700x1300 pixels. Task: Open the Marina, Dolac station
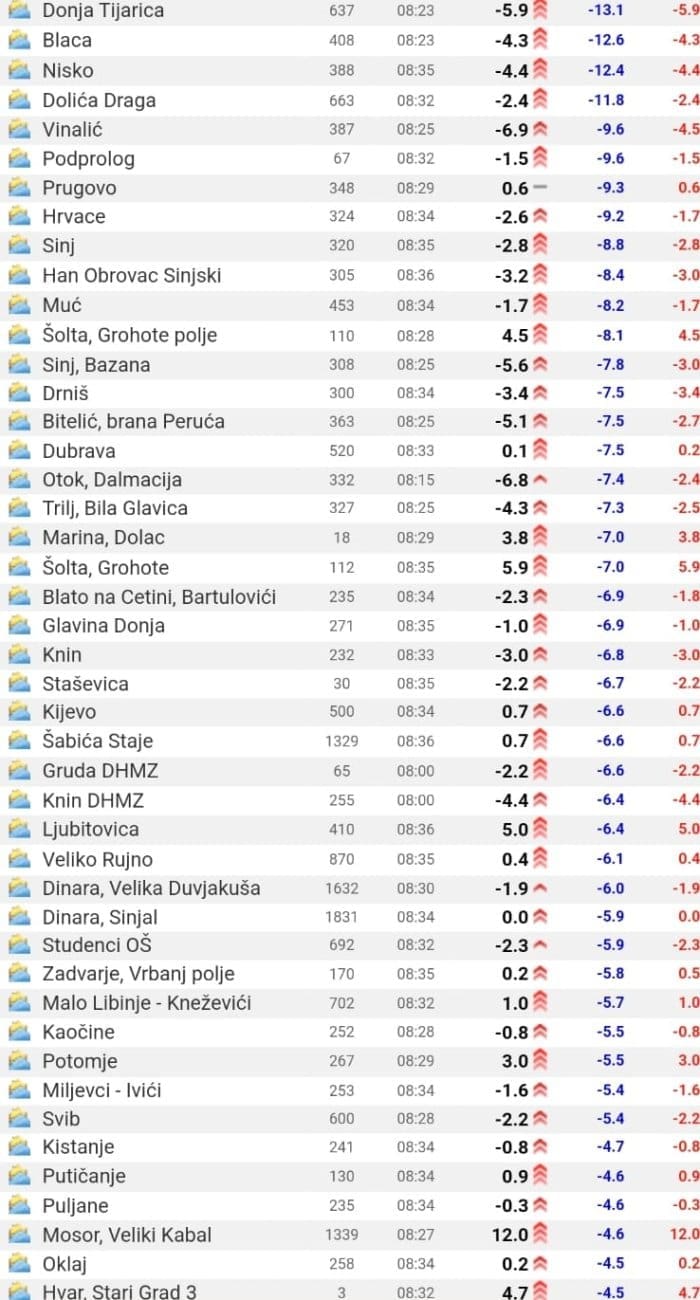click(x=103, y=537)
